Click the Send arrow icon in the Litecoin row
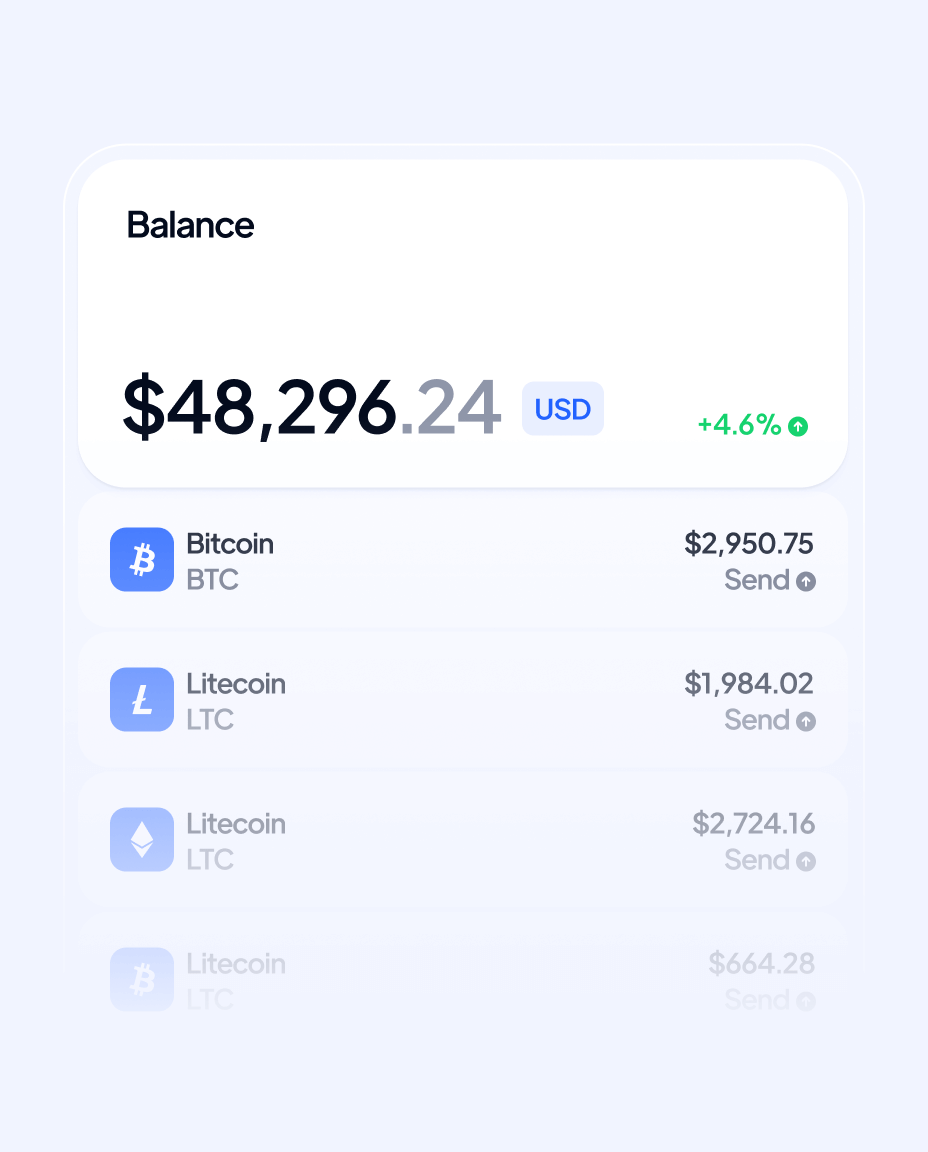Screen dimensions: 928x1152 click(805, 721)
